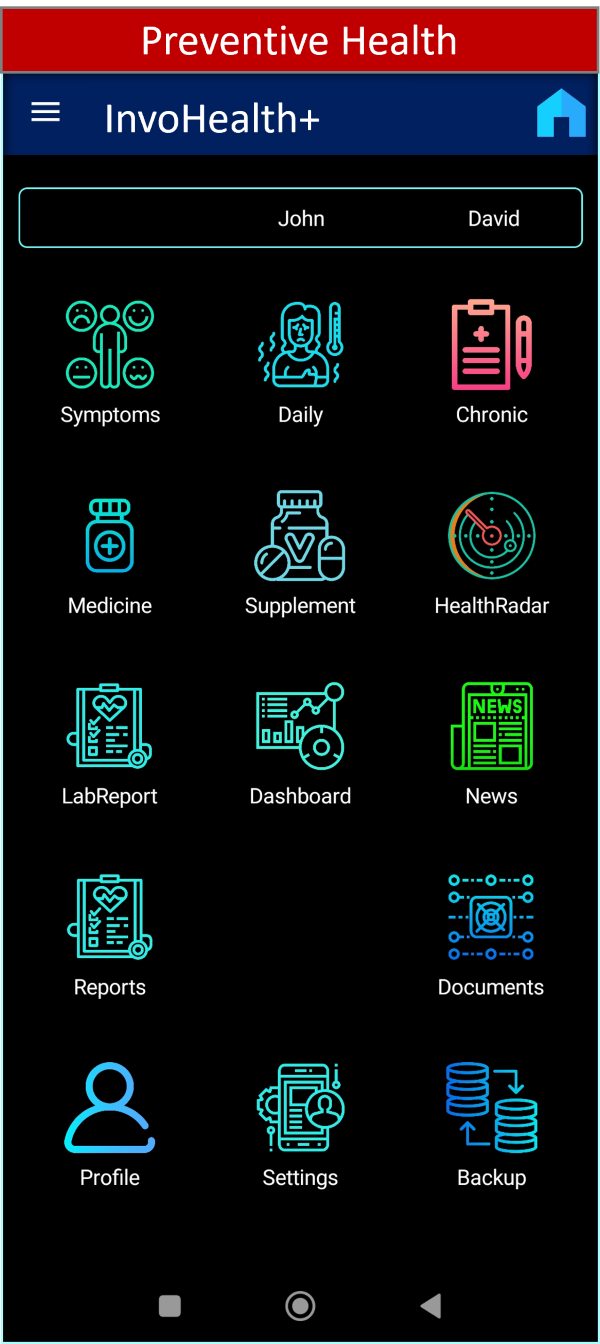The width and height of the screenshot is (600, 1344).
Task: Open recent apps from navigation bar
Action: pyautogui.click(x=170, y=1305)
